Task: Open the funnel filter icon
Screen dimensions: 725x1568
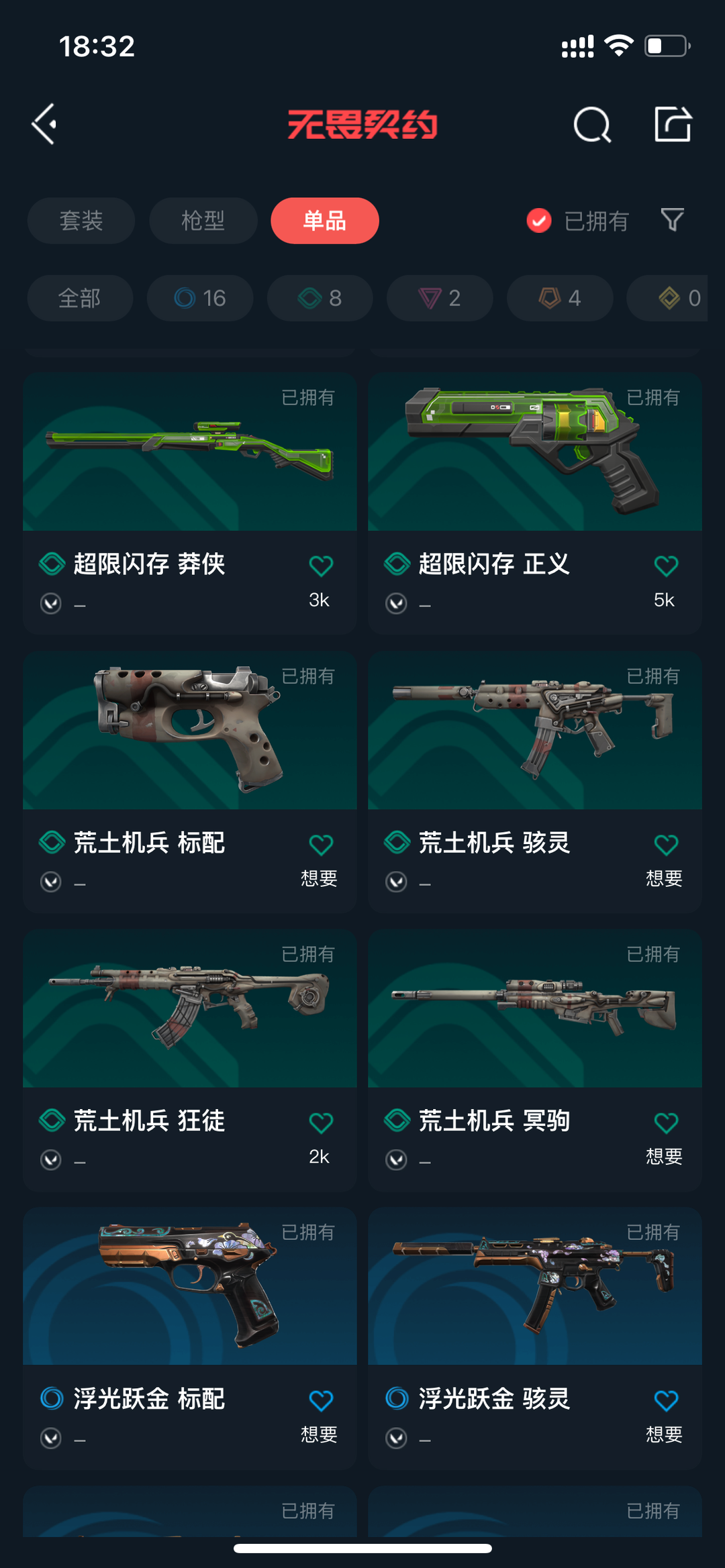Action: tap(672, 220)
